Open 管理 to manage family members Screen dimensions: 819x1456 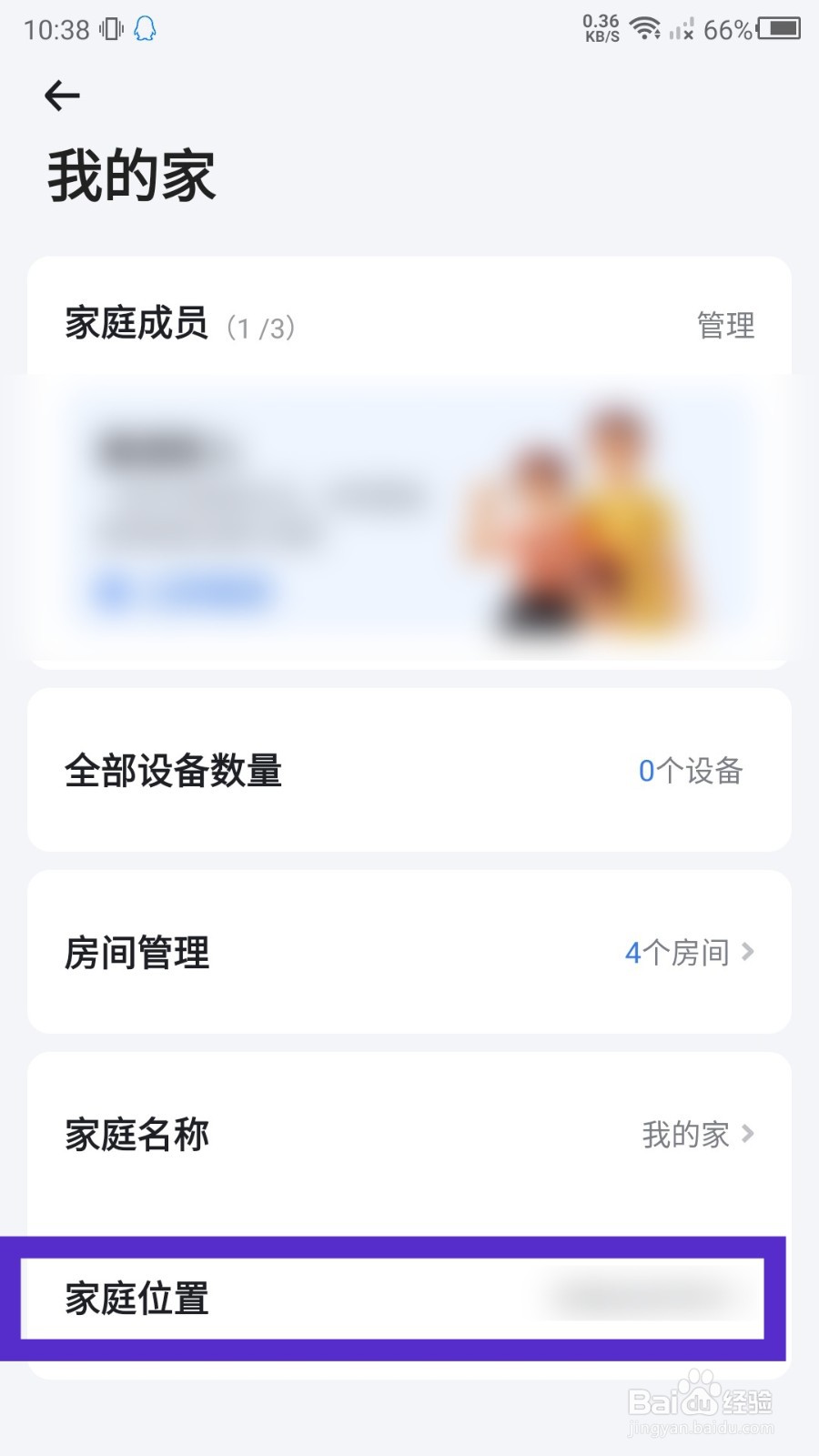[x=723, y=324]
